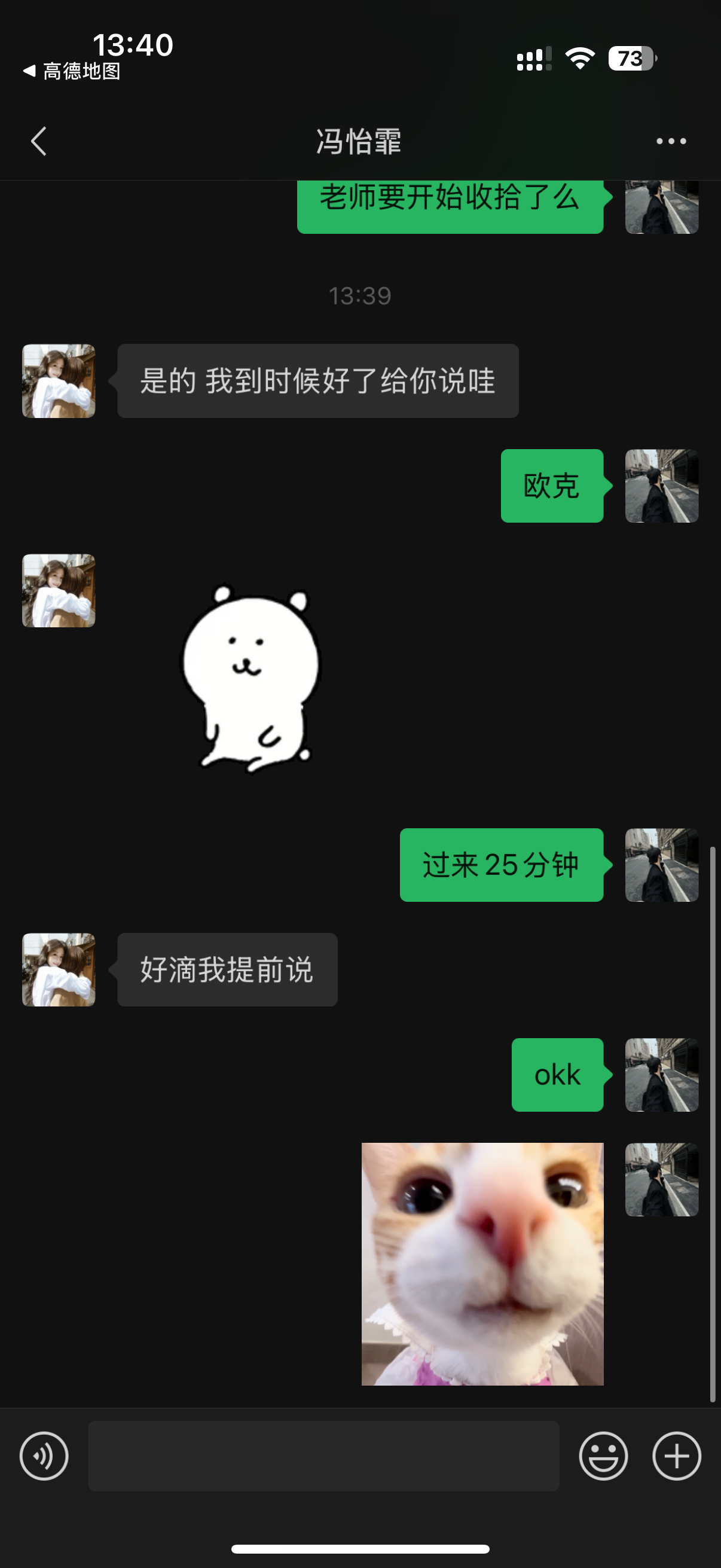Screen dimensions: 721x1568
Task: Open the sent cat picture
Action: click(482, 1264)
